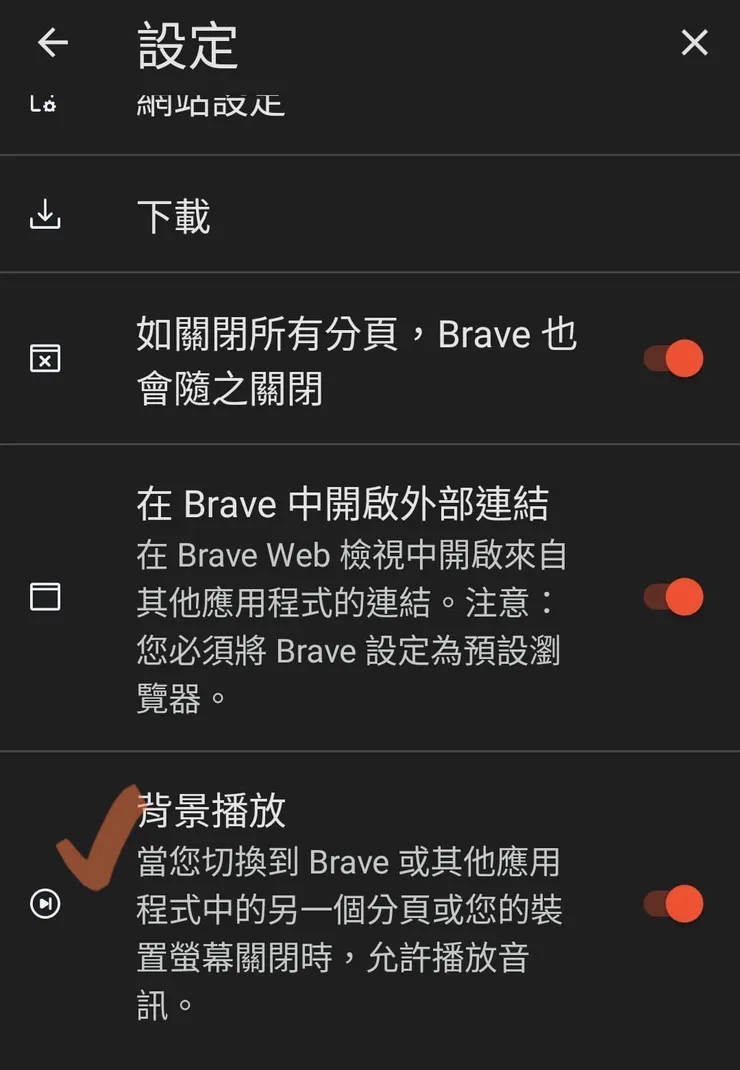The image size is (740, 1070).
Task: Open the 網站設定 settings entry
Action: coord(210,103)
